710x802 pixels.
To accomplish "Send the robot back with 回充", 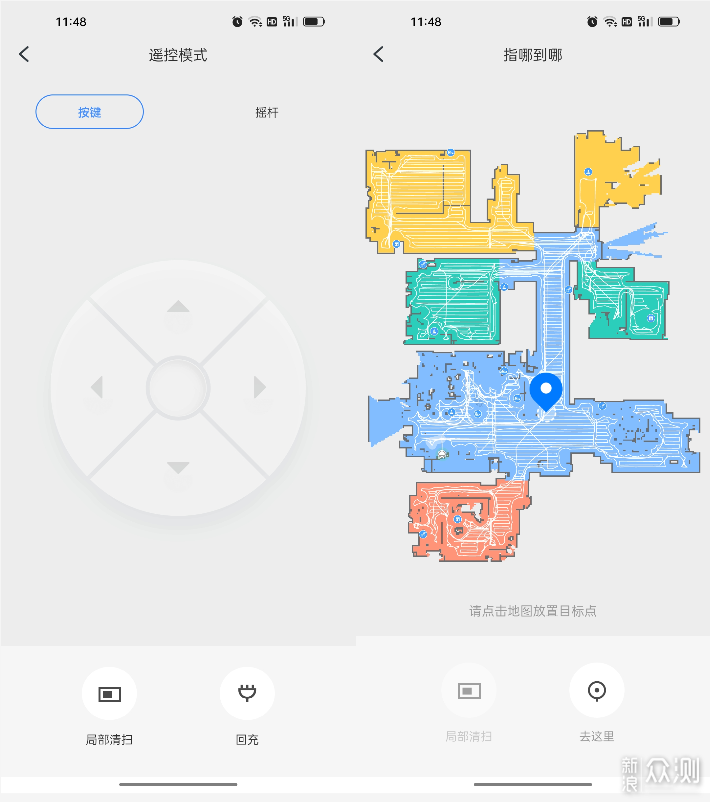I will tap(247, 694).
